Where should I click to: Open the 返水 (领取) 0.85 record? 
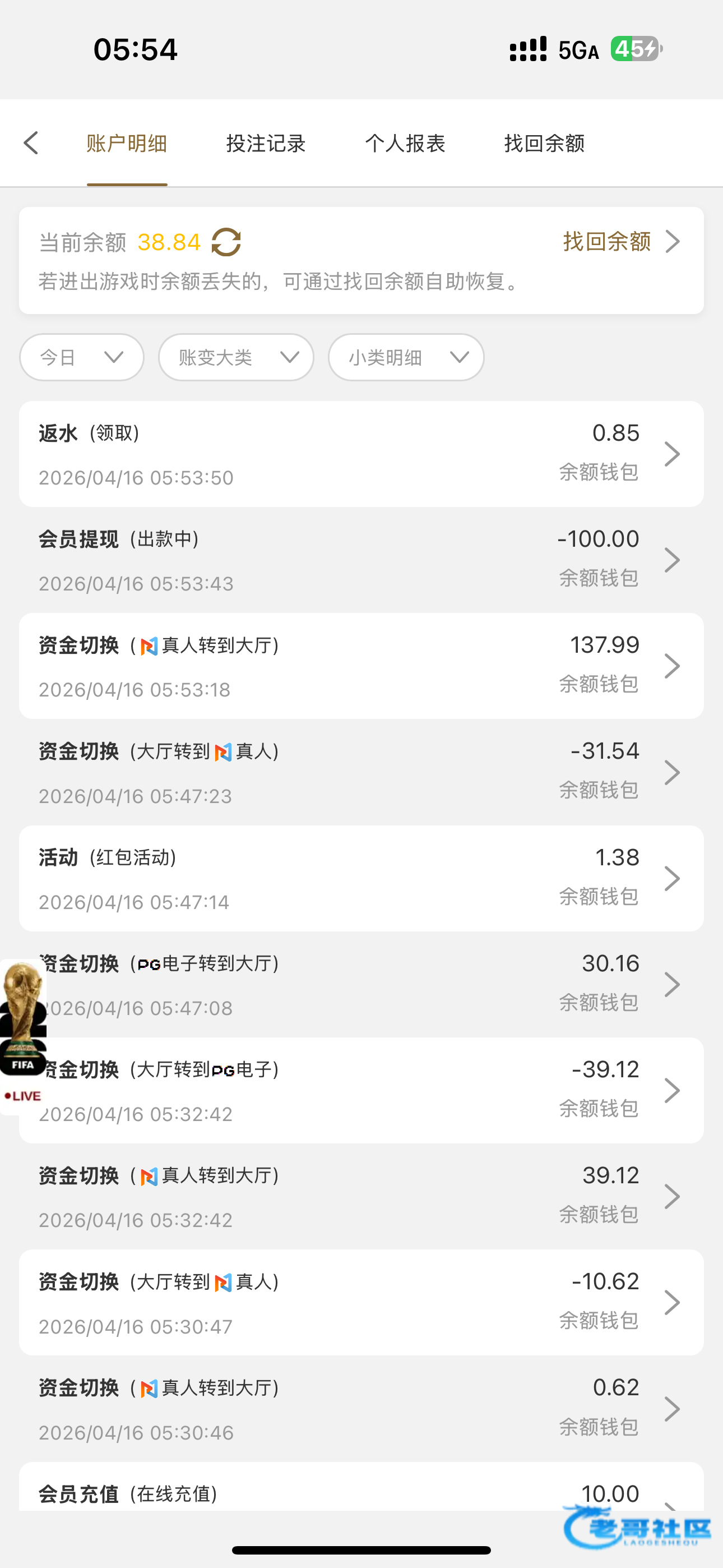click(361, 454)
